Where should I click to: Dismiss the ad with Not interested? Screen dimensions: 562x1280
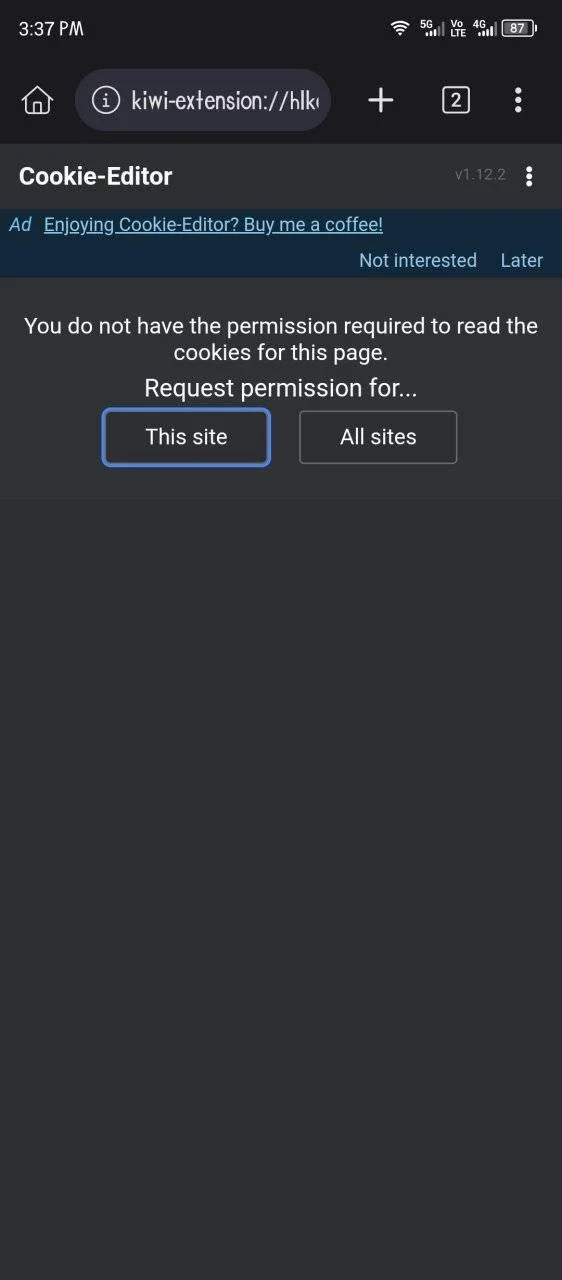[418, 260]
